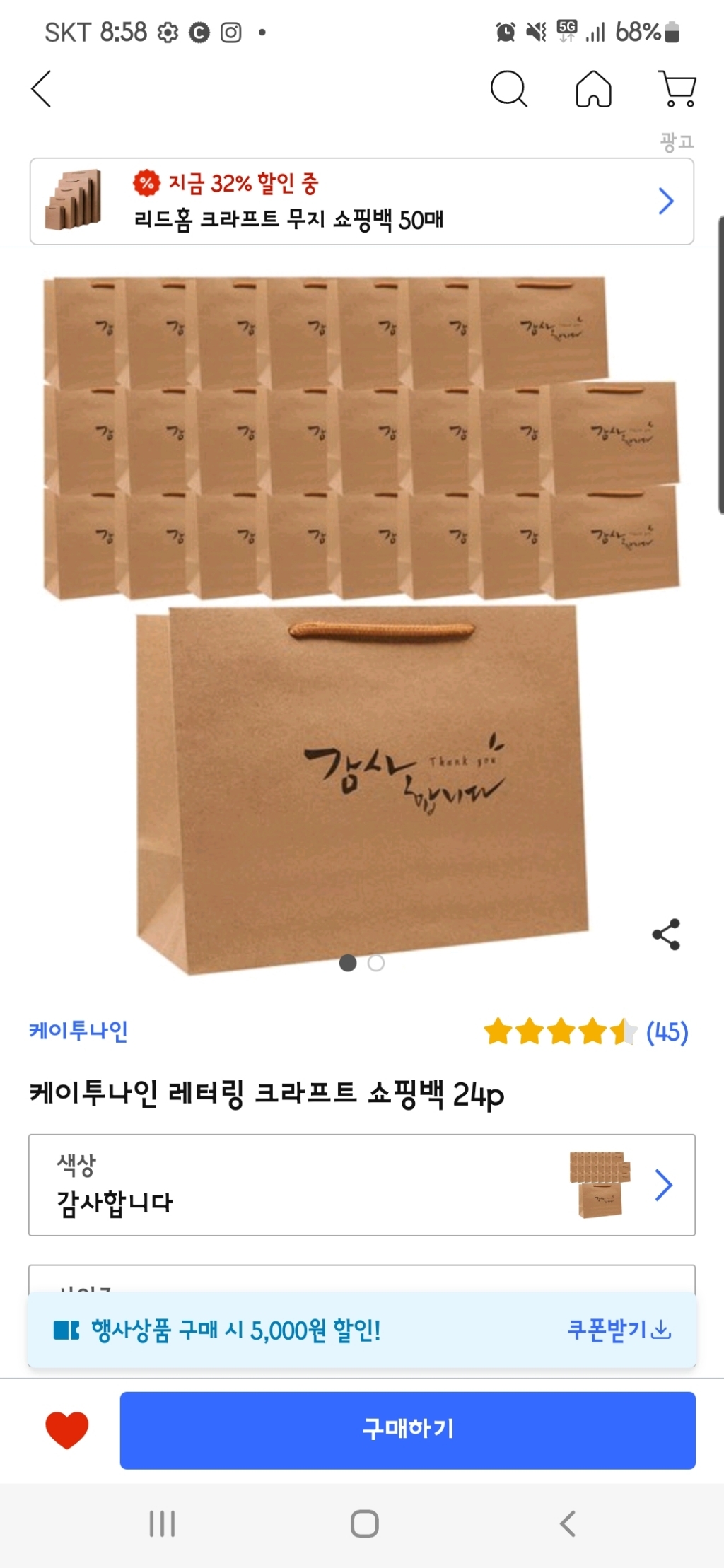This screenshot has width=724, height=1568.
Task: Remove product from wishlist via the heart
Action: tap(67, 1429)
